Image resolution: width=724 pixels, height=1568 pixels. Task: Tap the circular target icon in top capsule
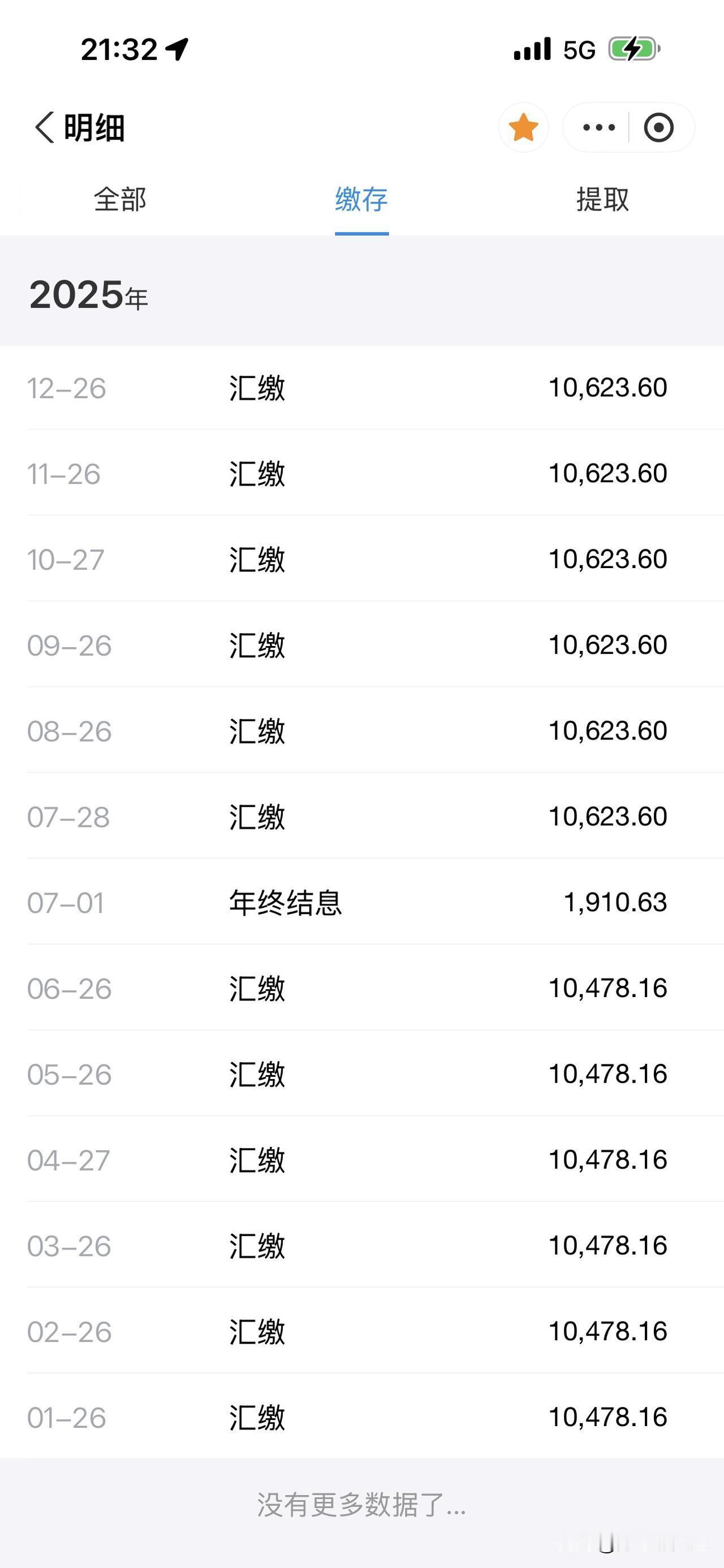pos(660,127)
